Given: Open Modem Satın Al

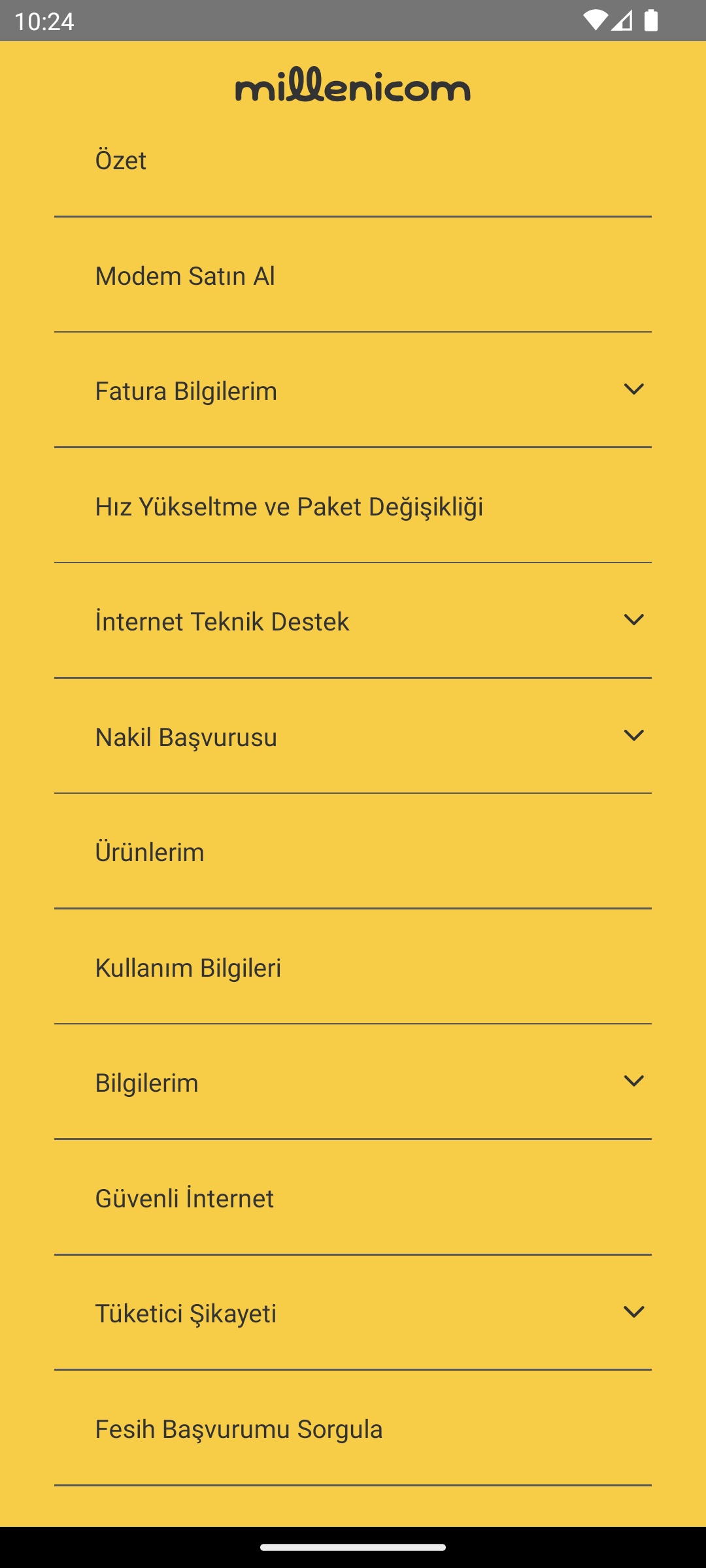Looking at the screenshot, I should coord(353,275).
